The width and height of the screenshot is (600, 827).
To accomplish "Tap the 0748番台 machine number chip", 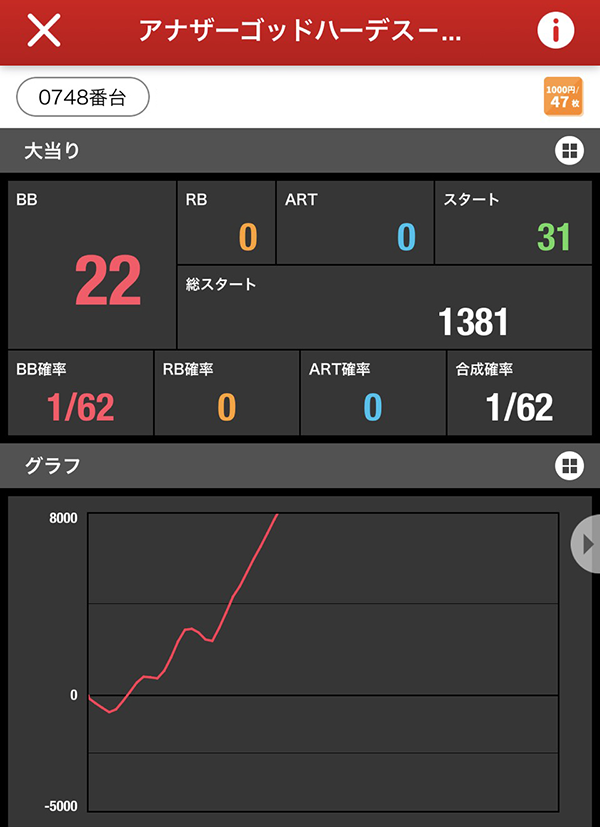I will pos(83,97).
